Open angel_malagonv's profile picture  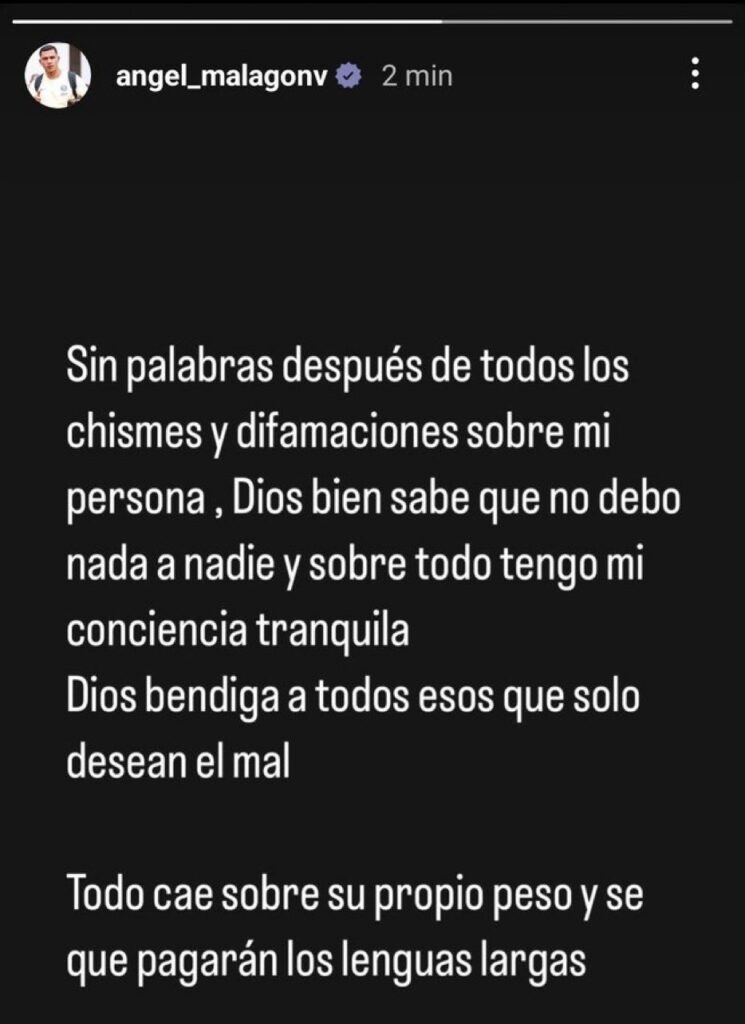(x=58, y=76)
